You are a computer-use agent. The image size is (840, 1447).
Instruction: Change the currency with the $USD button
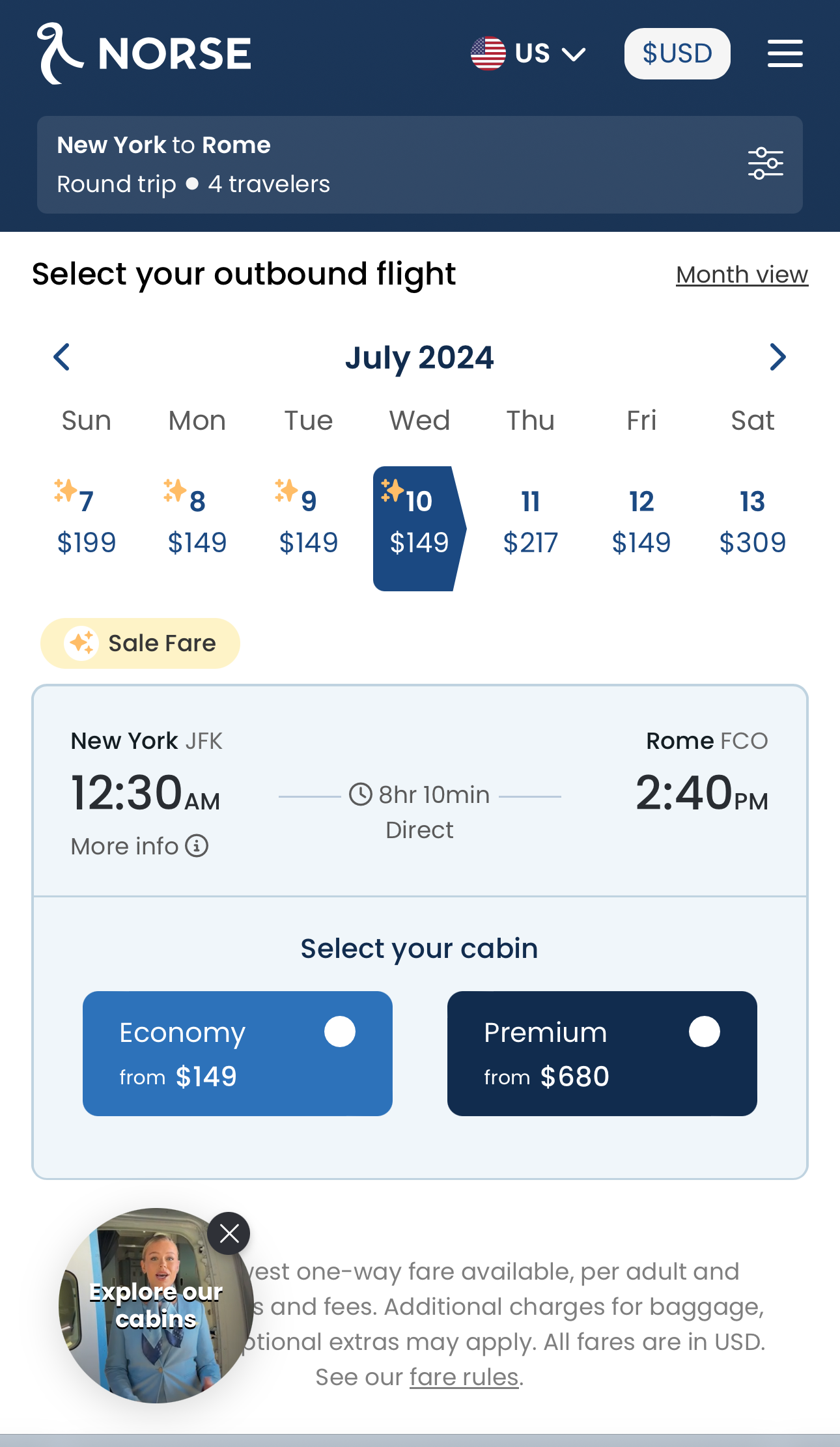point(677,53)
